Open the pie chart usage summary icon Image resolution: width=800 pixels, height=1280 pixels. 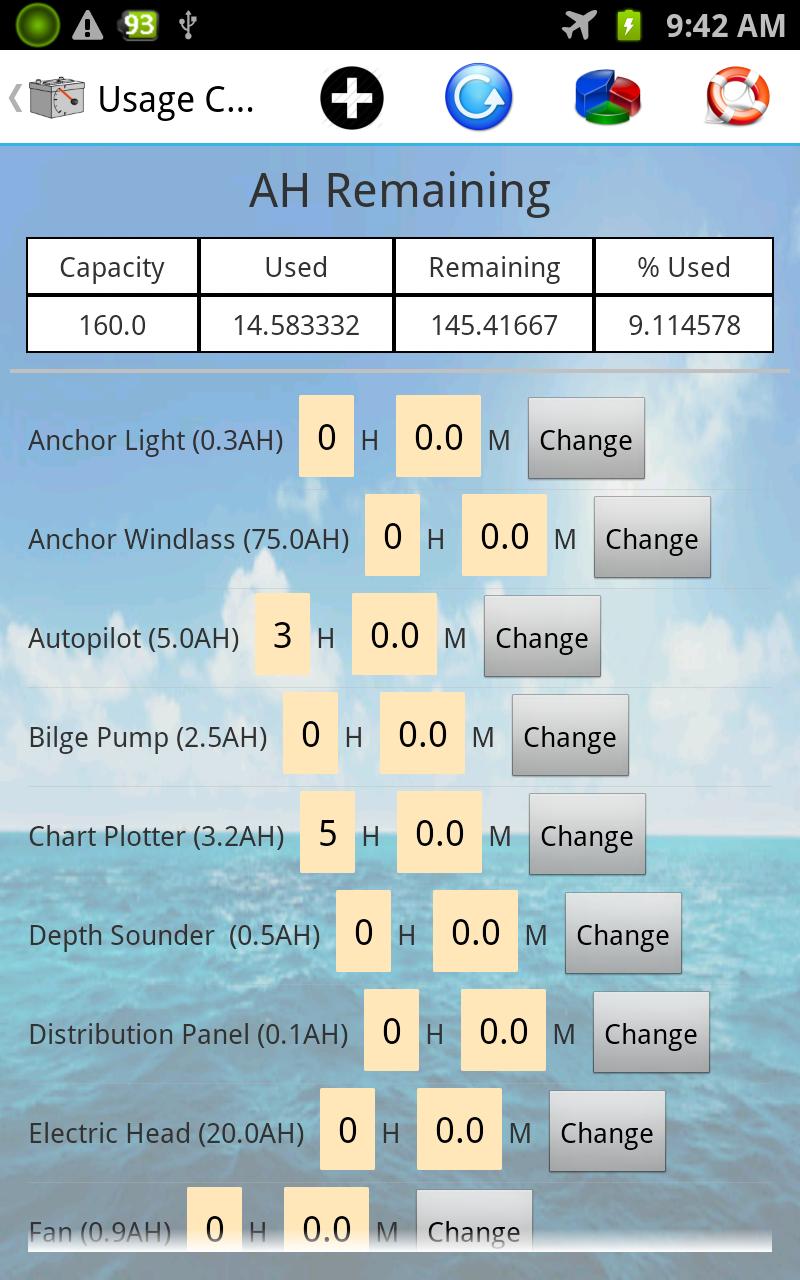pos(606,97)
